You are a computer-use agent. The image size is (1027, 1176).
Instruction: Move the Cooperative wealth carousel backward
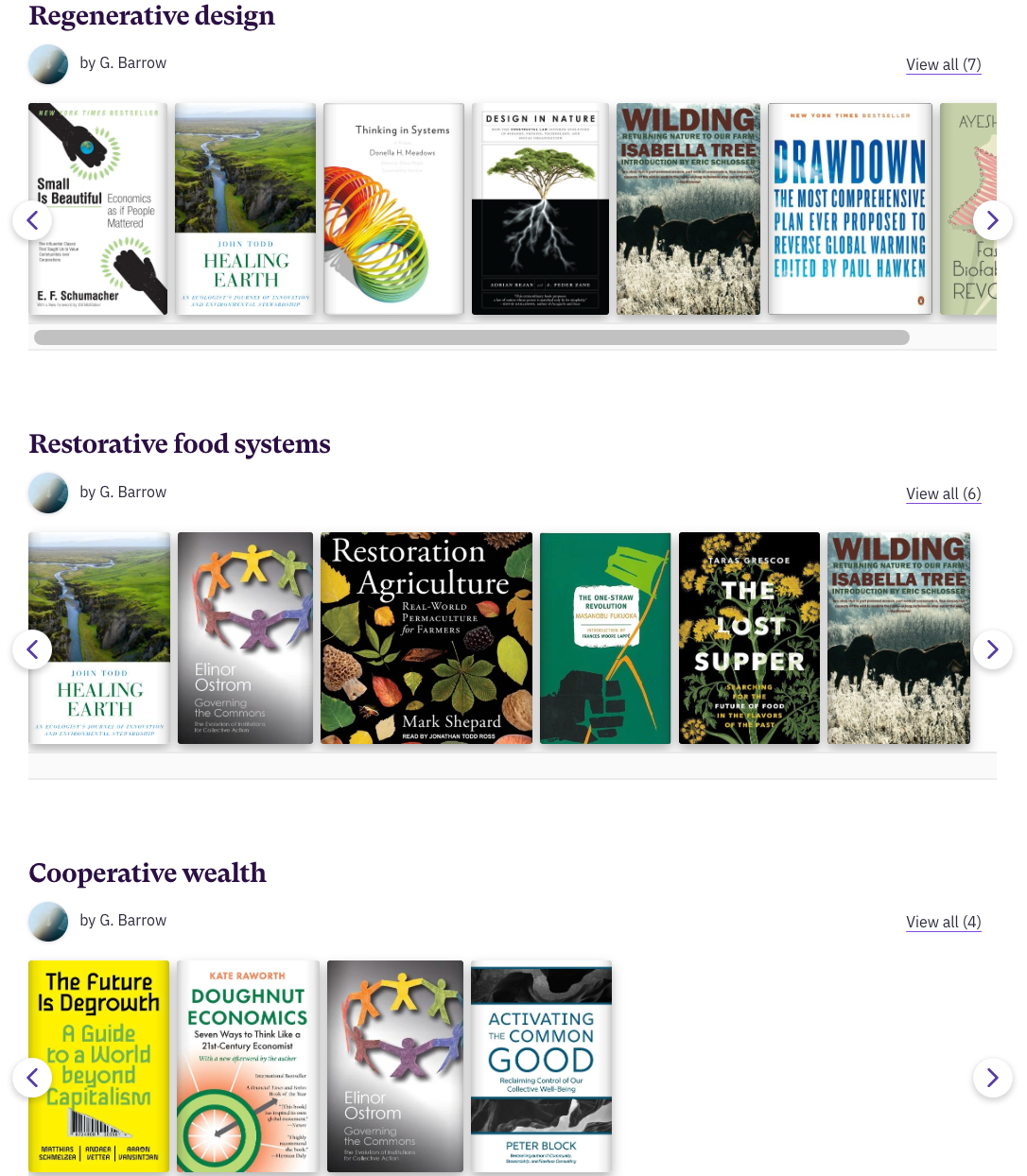[x=32, y=1078]
